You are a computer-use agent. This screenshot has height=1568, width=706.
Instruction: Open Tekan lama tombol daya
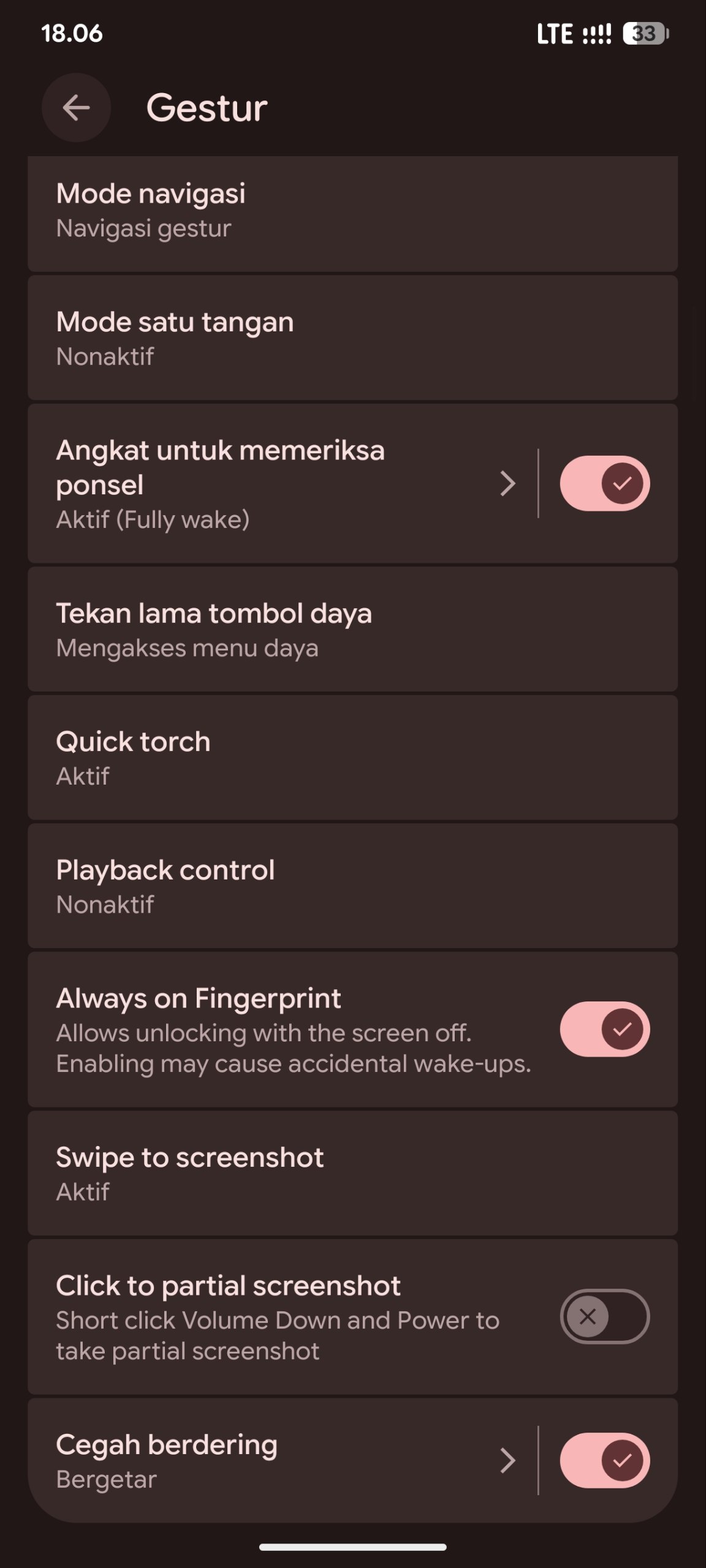point(352,630)
